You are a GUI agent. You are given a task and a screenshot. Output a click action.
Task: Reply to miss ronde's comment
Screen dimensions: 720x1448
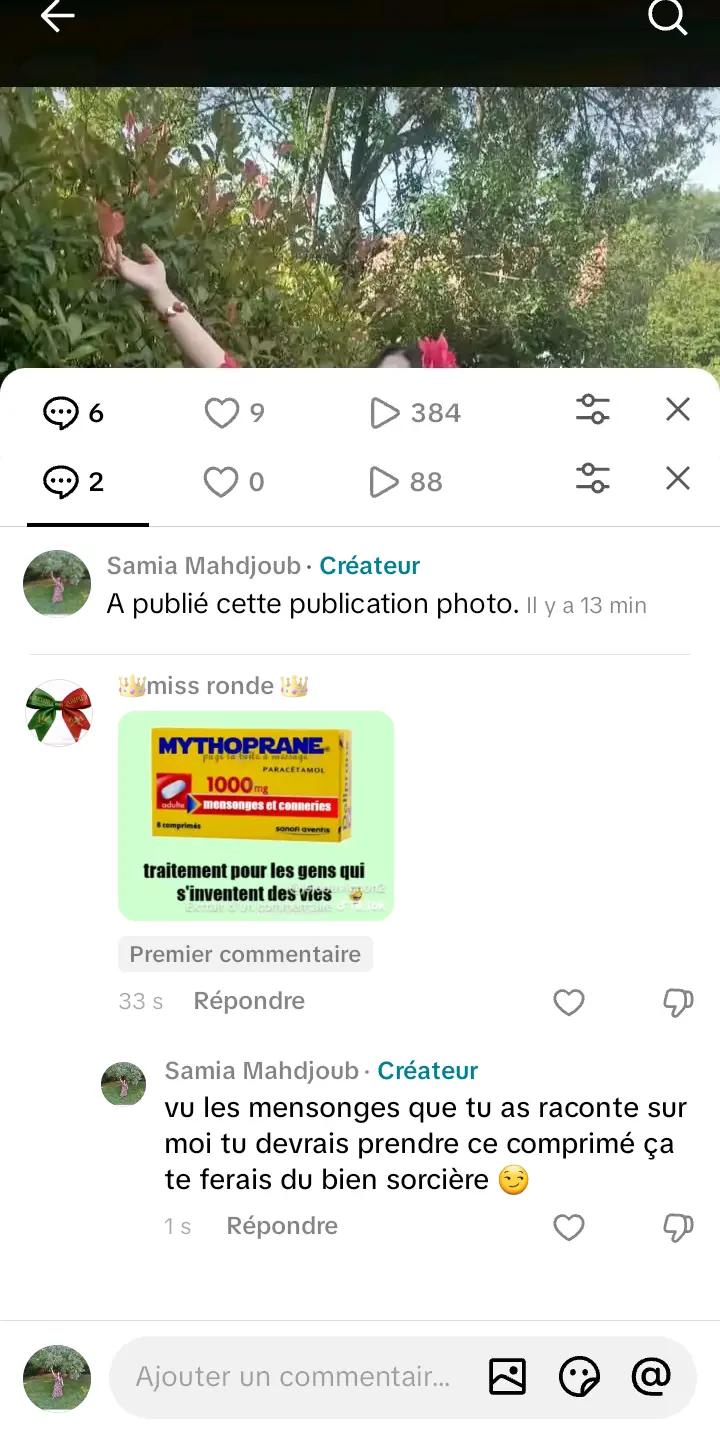click(249, 1001)
